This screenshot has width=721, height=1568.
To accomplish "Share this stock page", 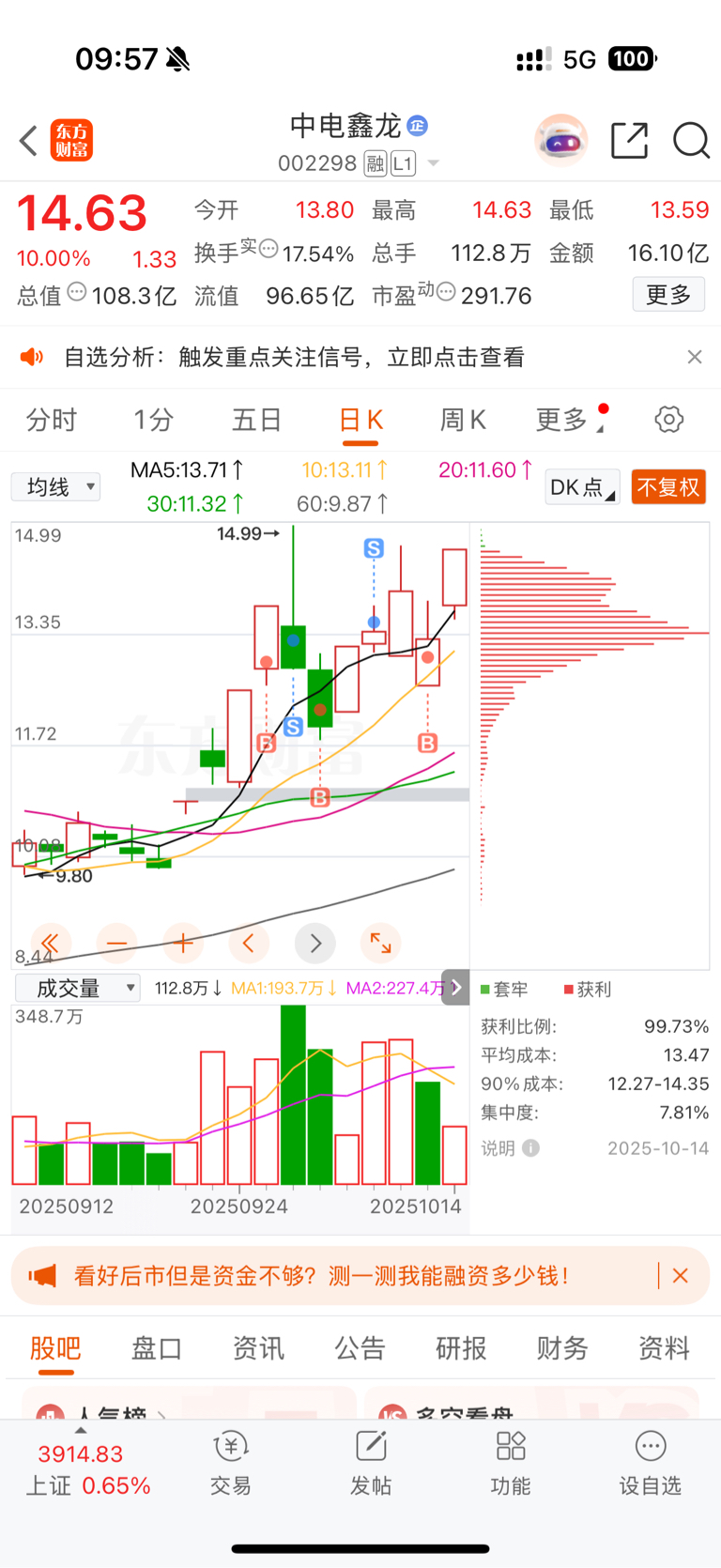I will click(629, 141).
